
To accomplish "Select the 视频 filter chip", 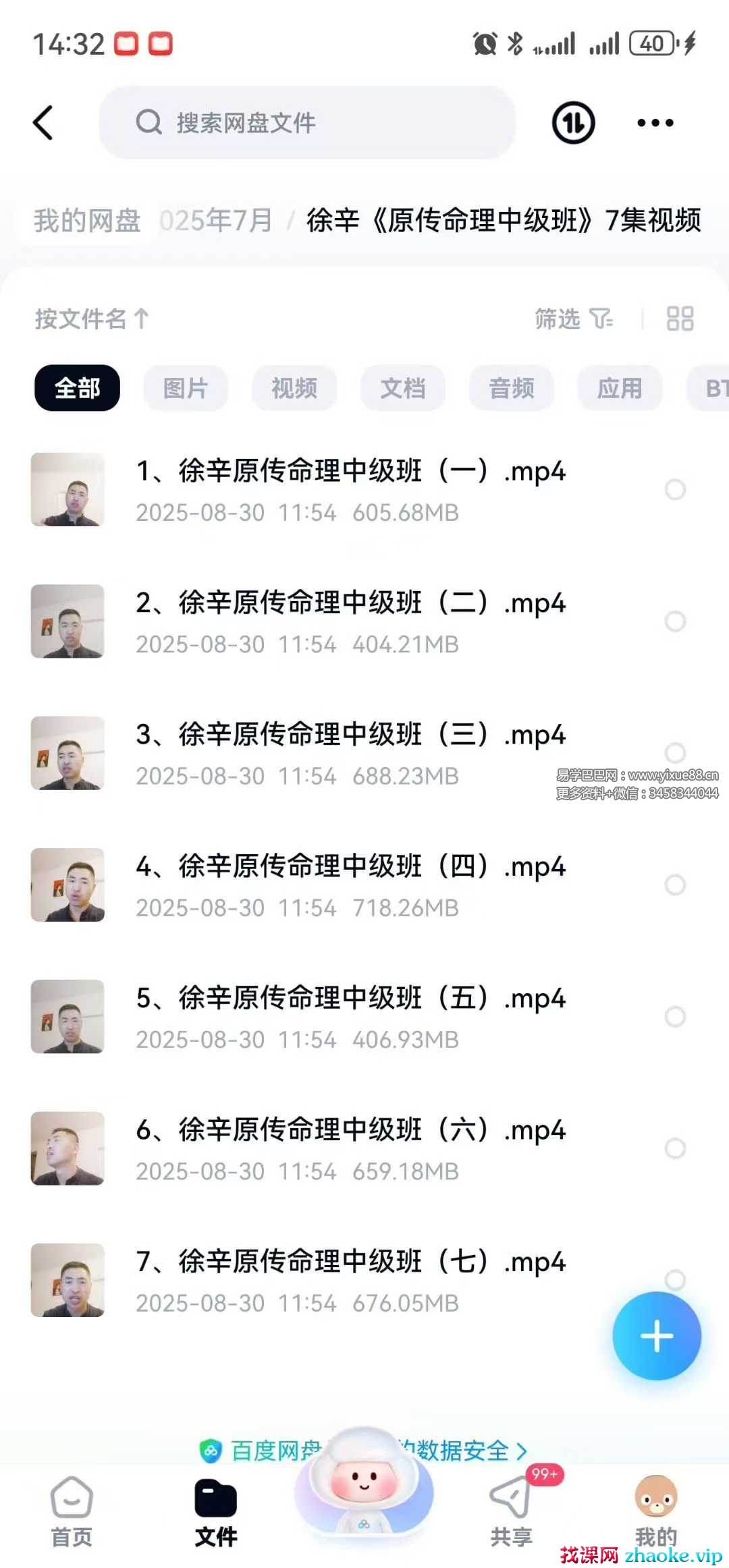I will [x=294, y=388].
